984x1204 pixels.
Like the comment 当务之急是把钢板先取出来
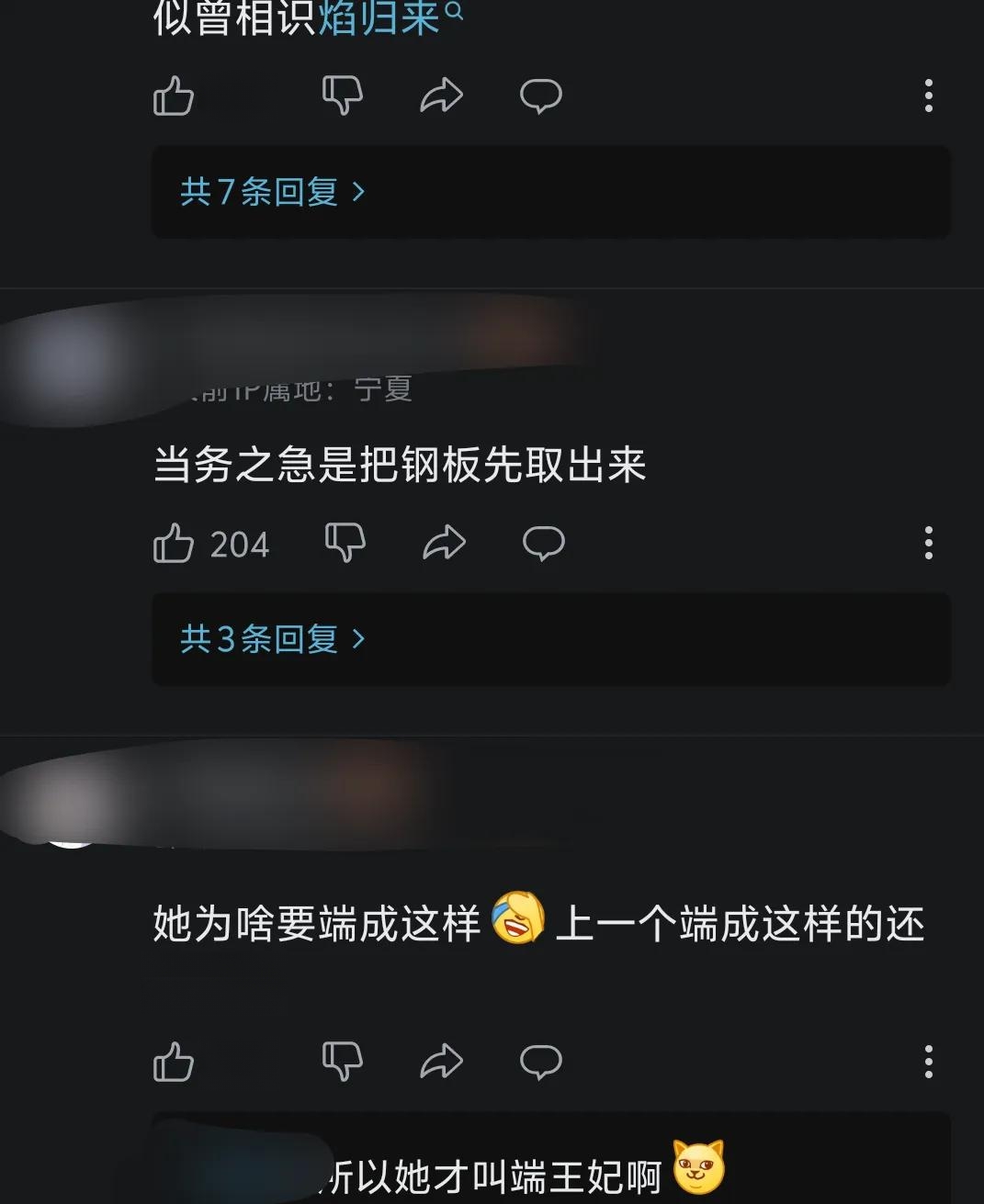(174, 544)
